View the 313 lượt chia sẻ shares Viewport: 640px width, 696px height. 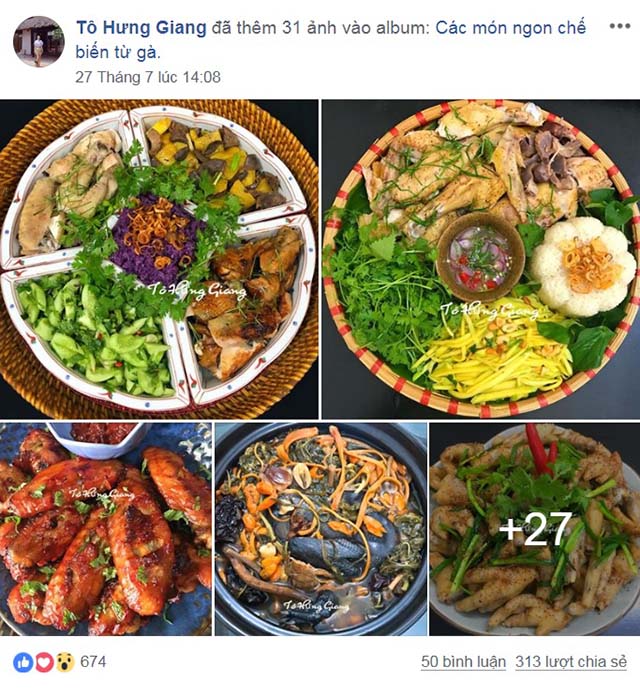(571, 662)
